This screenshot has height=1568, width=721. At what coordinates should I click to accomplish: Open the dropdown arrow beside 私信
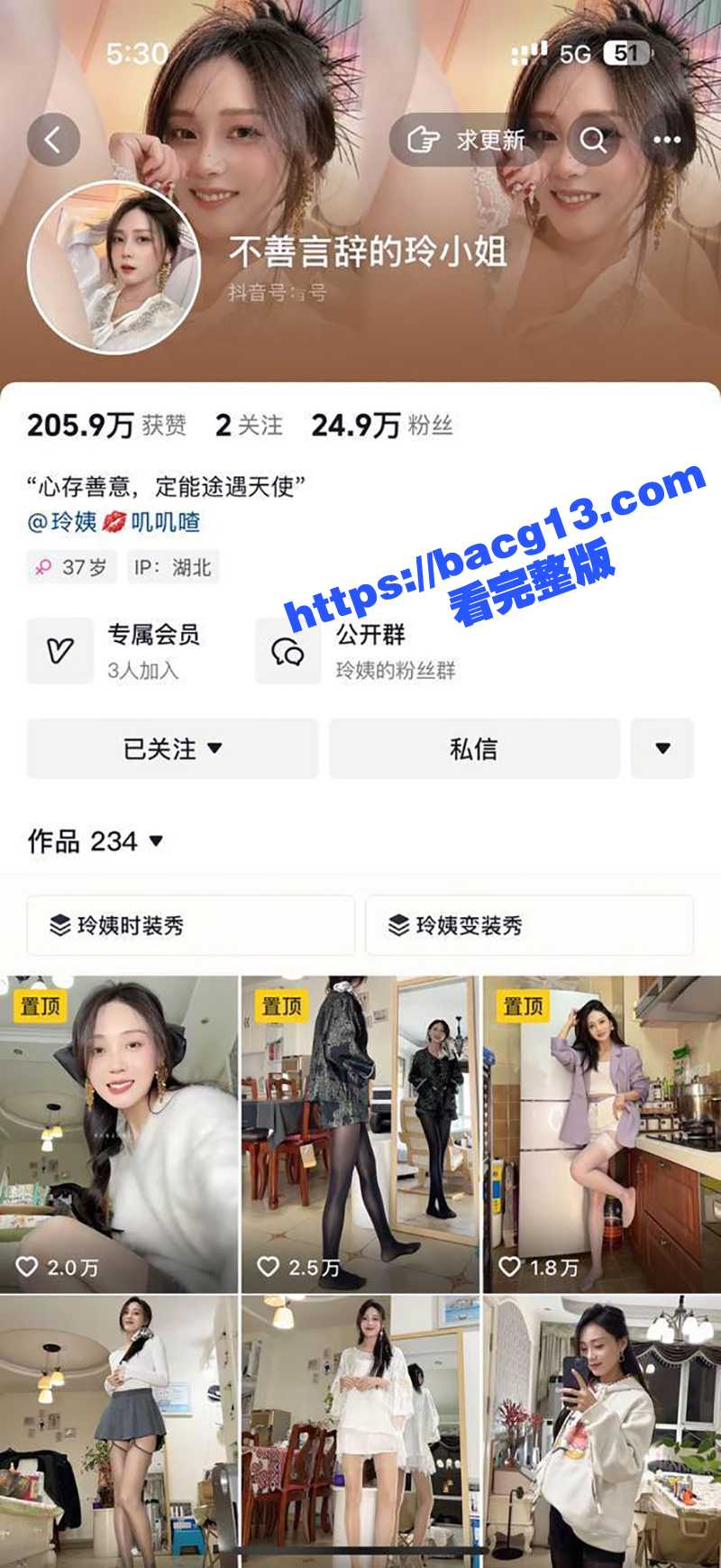coord(662,748)
